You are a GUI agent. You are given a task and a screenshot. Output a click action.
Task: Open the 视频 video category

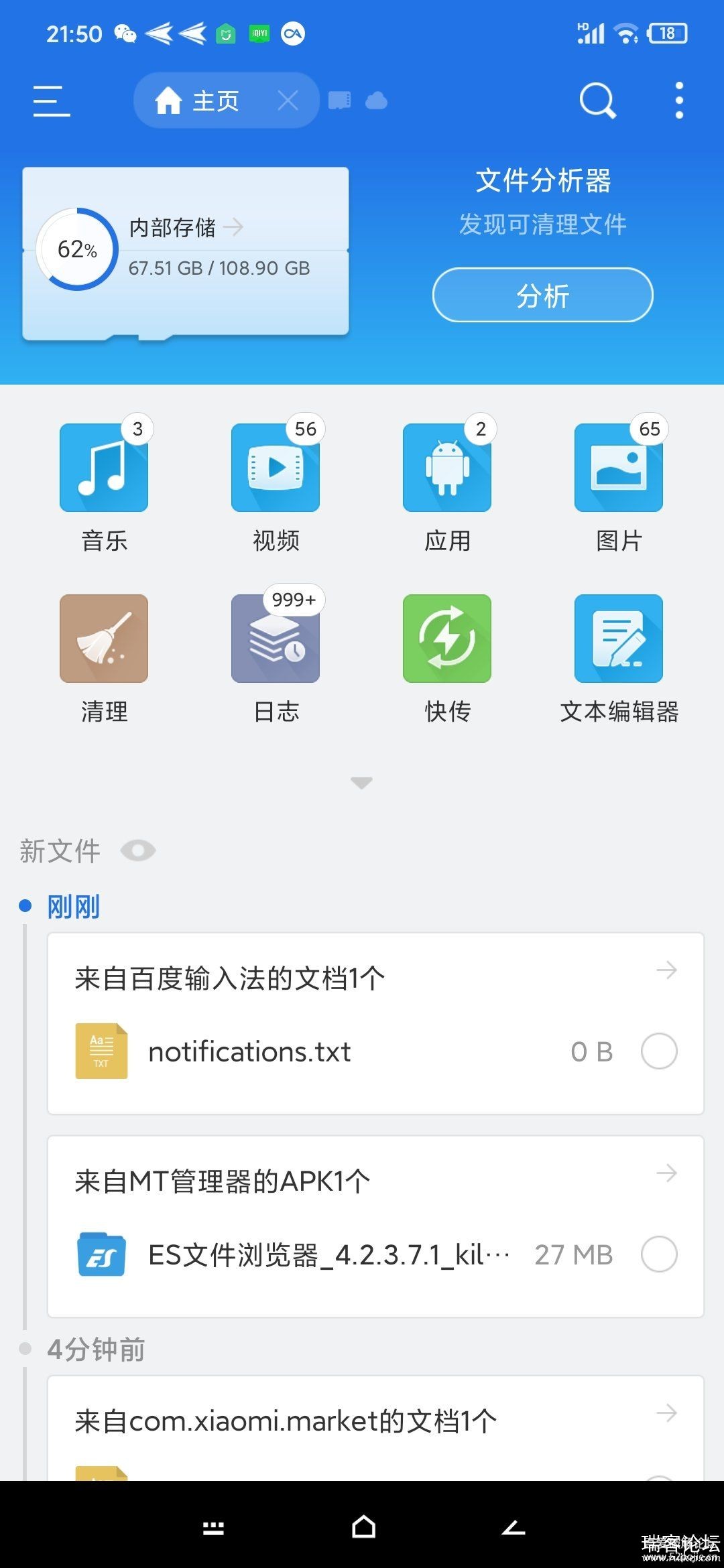click(x=276, y=468)
